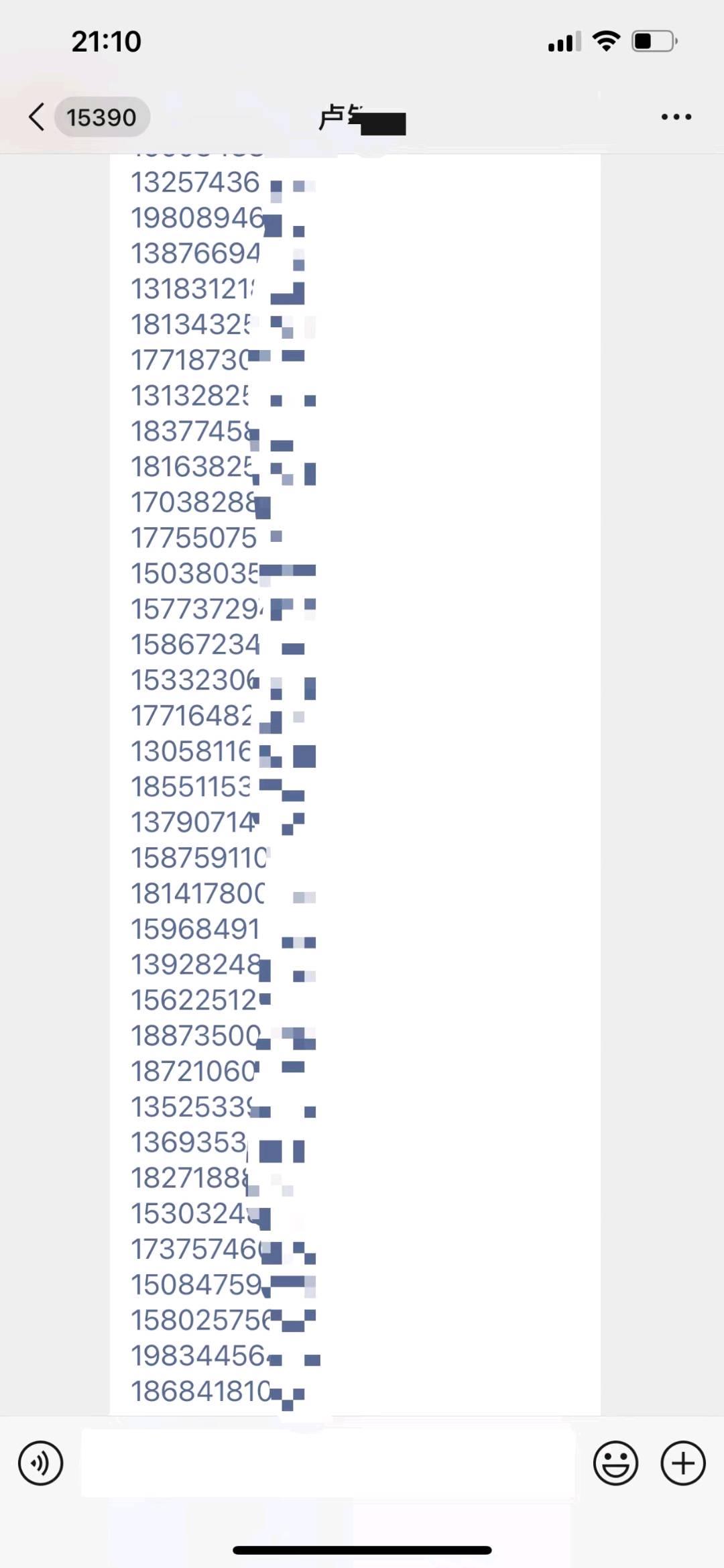
Task: Open the chat's three-dot menu
Action: pyautogui.click(x=676, y=117)
